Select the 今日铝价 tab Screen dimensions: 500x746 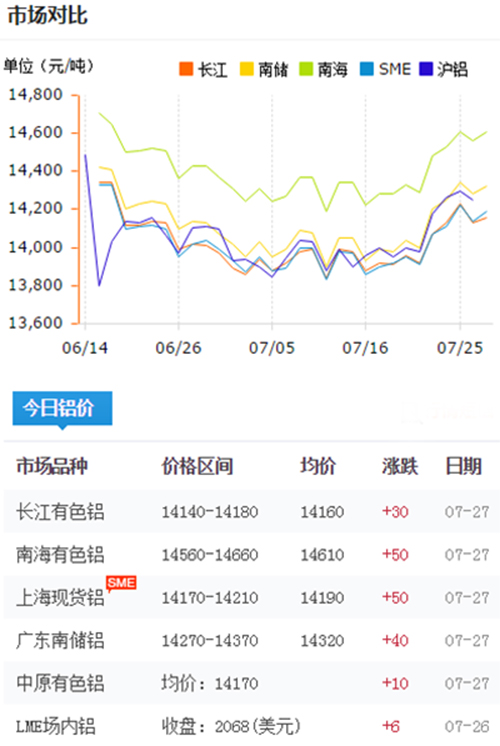(62, 408)
